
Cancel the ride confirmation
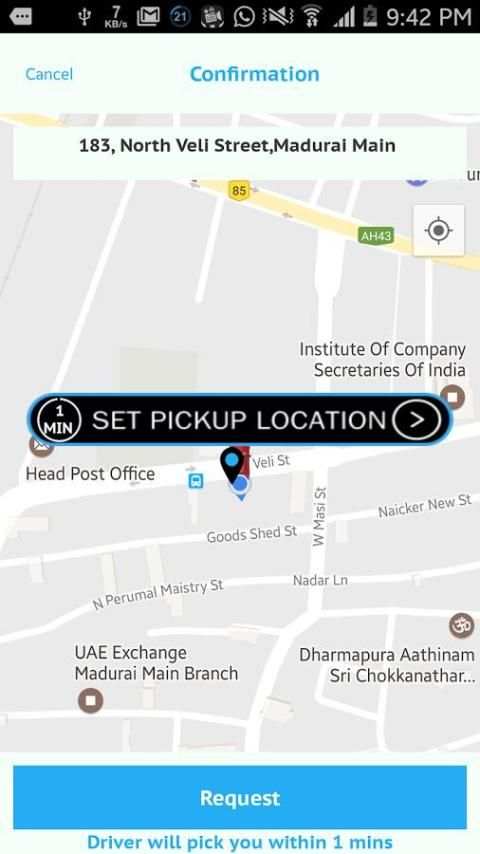[48, 74]
